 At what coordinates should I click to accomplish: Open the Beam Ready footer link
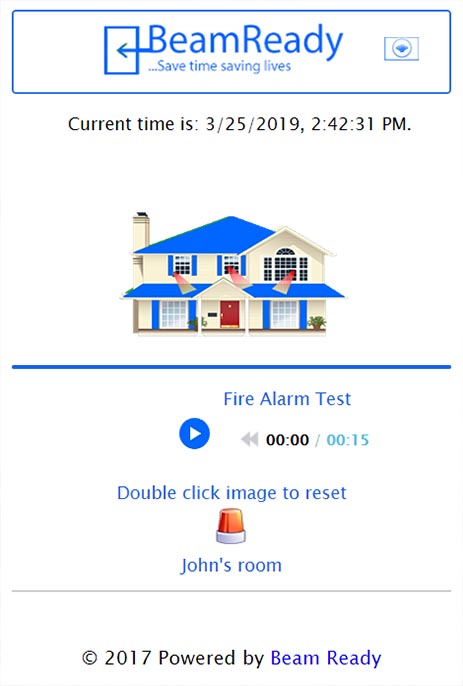(x=326, y=658)
